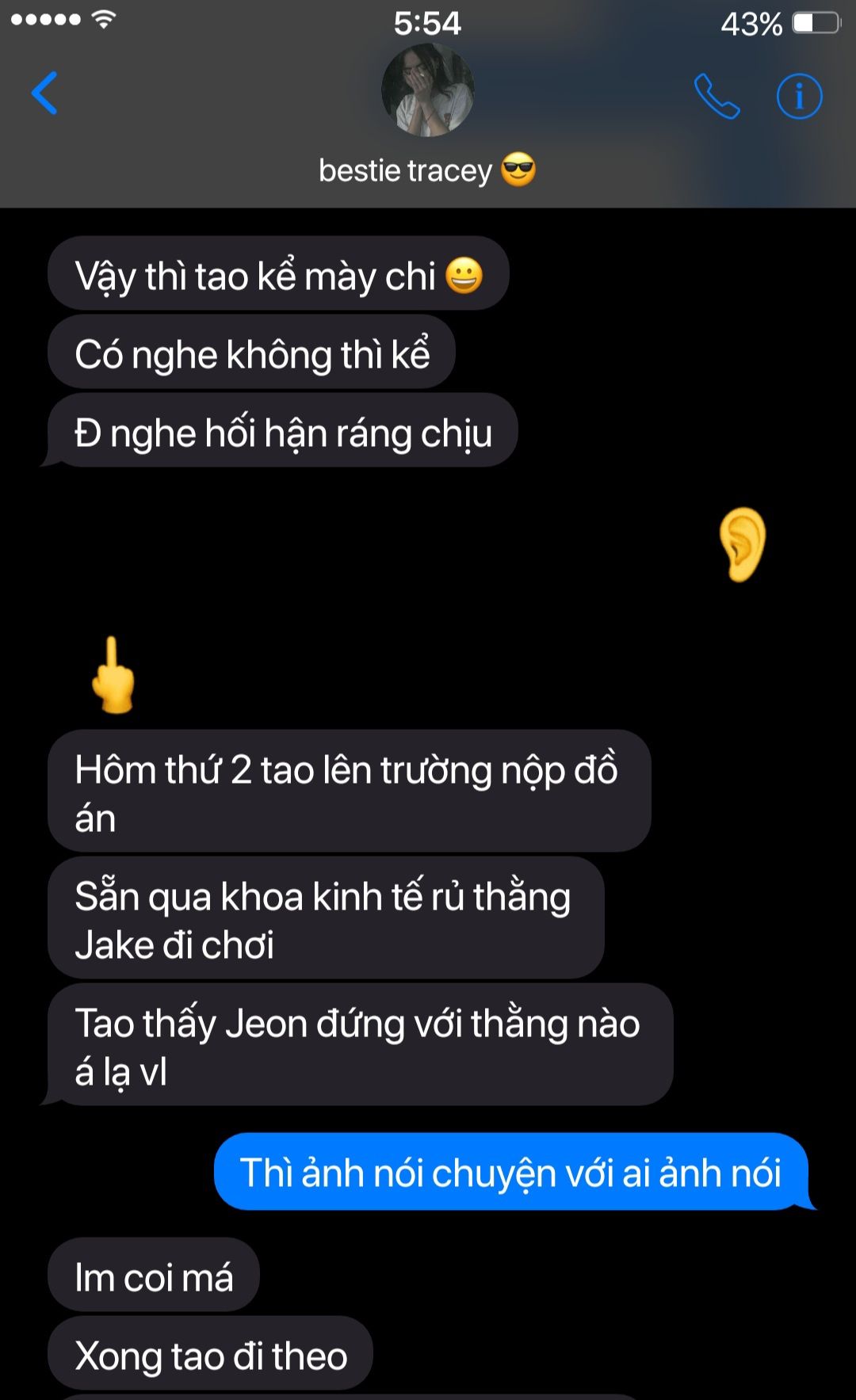
Task: Open conversation info with the i icon
Action: point(799,97)
